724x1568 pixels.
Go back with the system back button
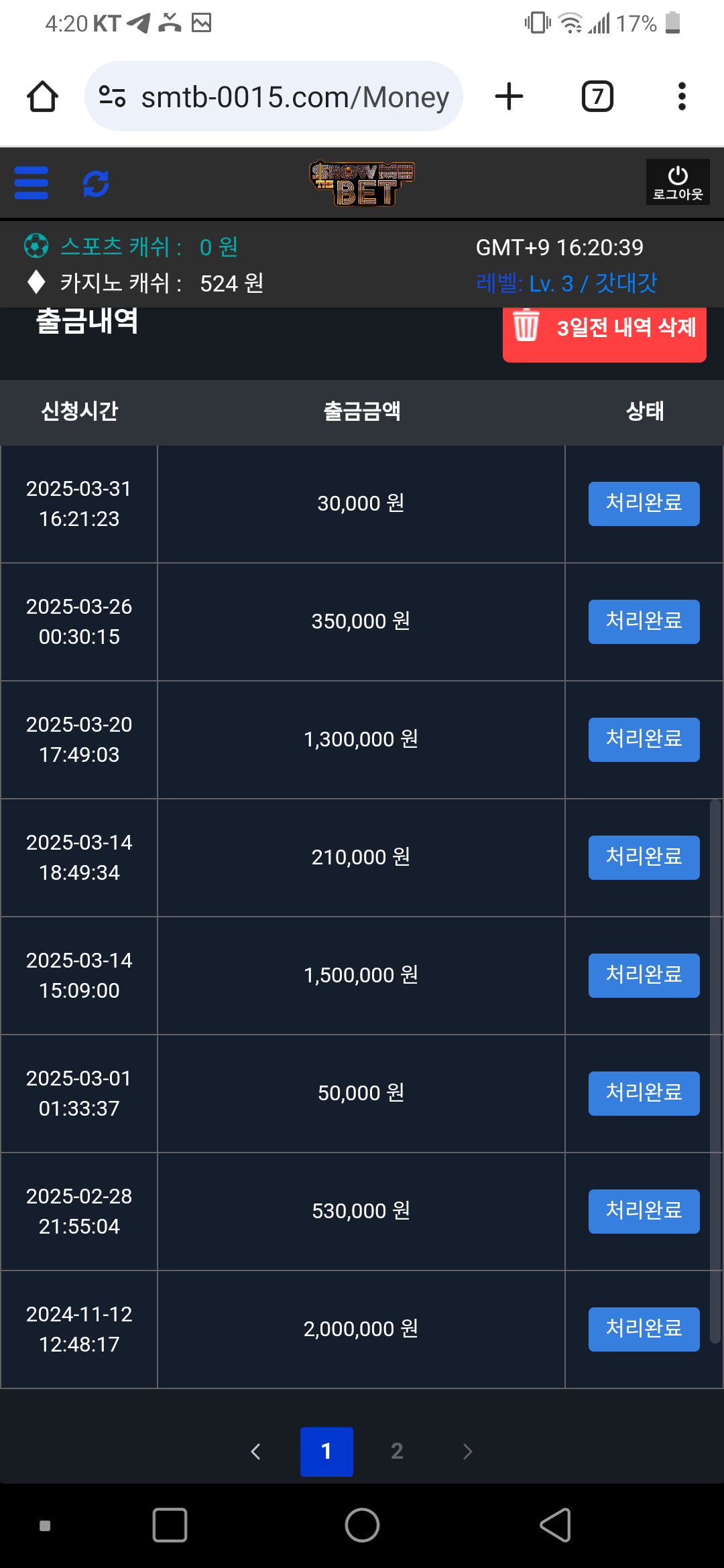[555, 1526]
